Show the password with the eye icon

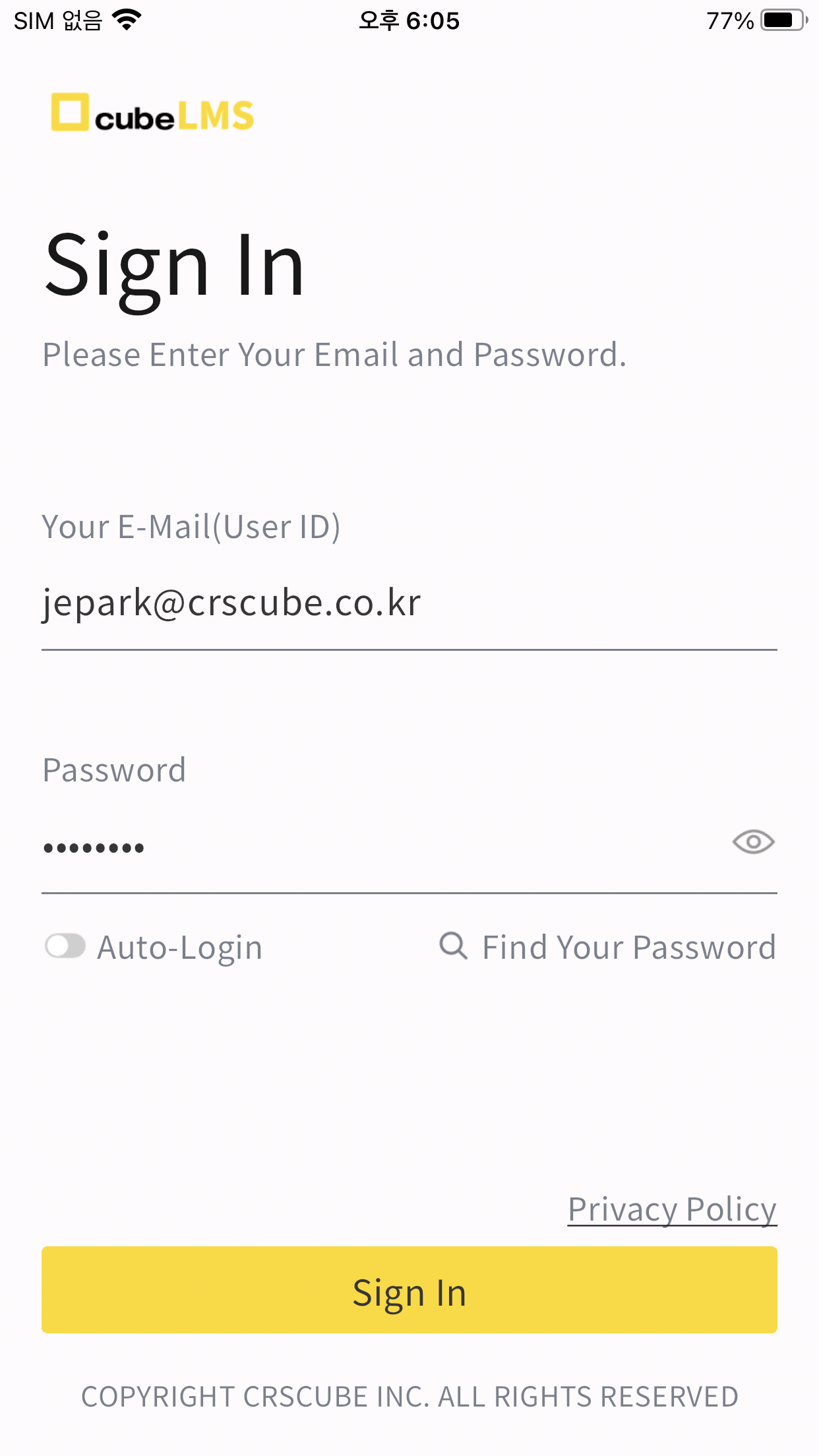753,842
